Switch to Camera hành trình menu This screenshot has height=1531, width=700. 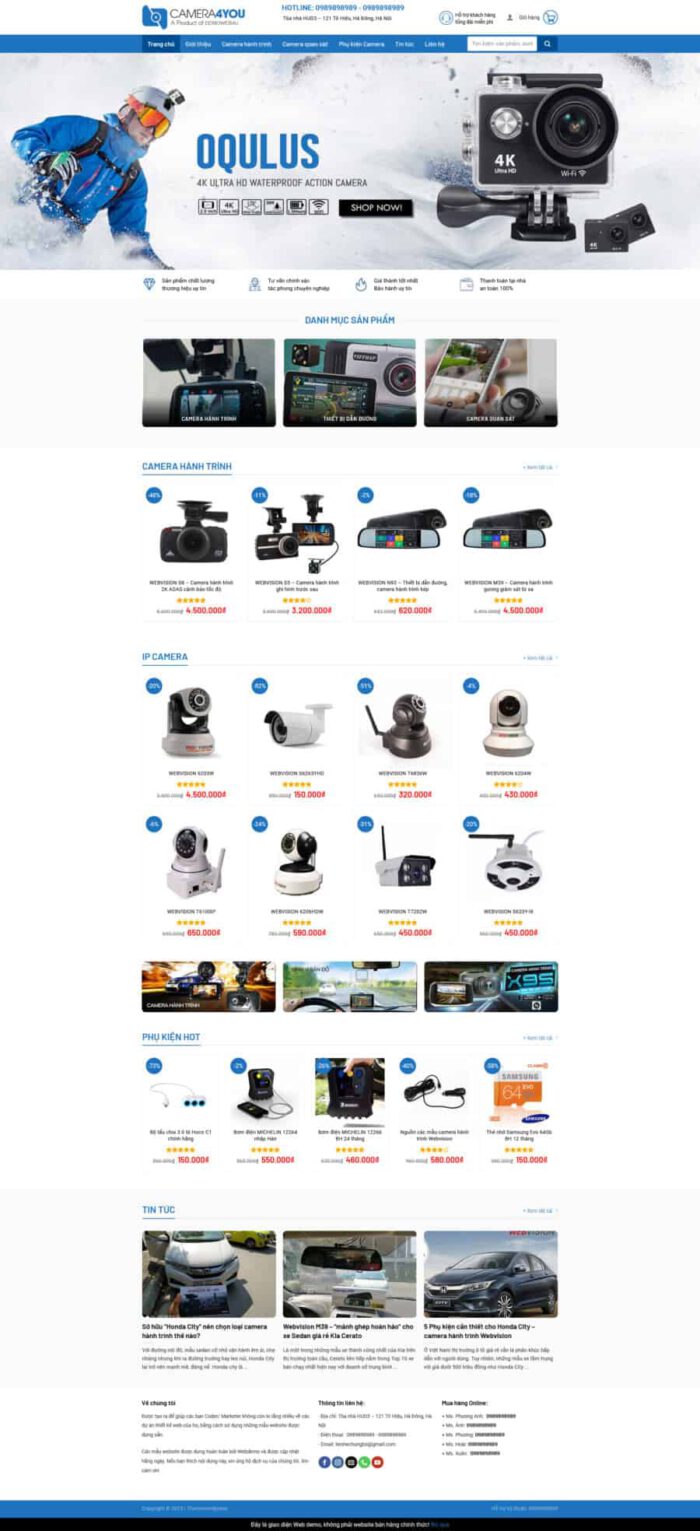pyautogui.click(x=246, y=44)
